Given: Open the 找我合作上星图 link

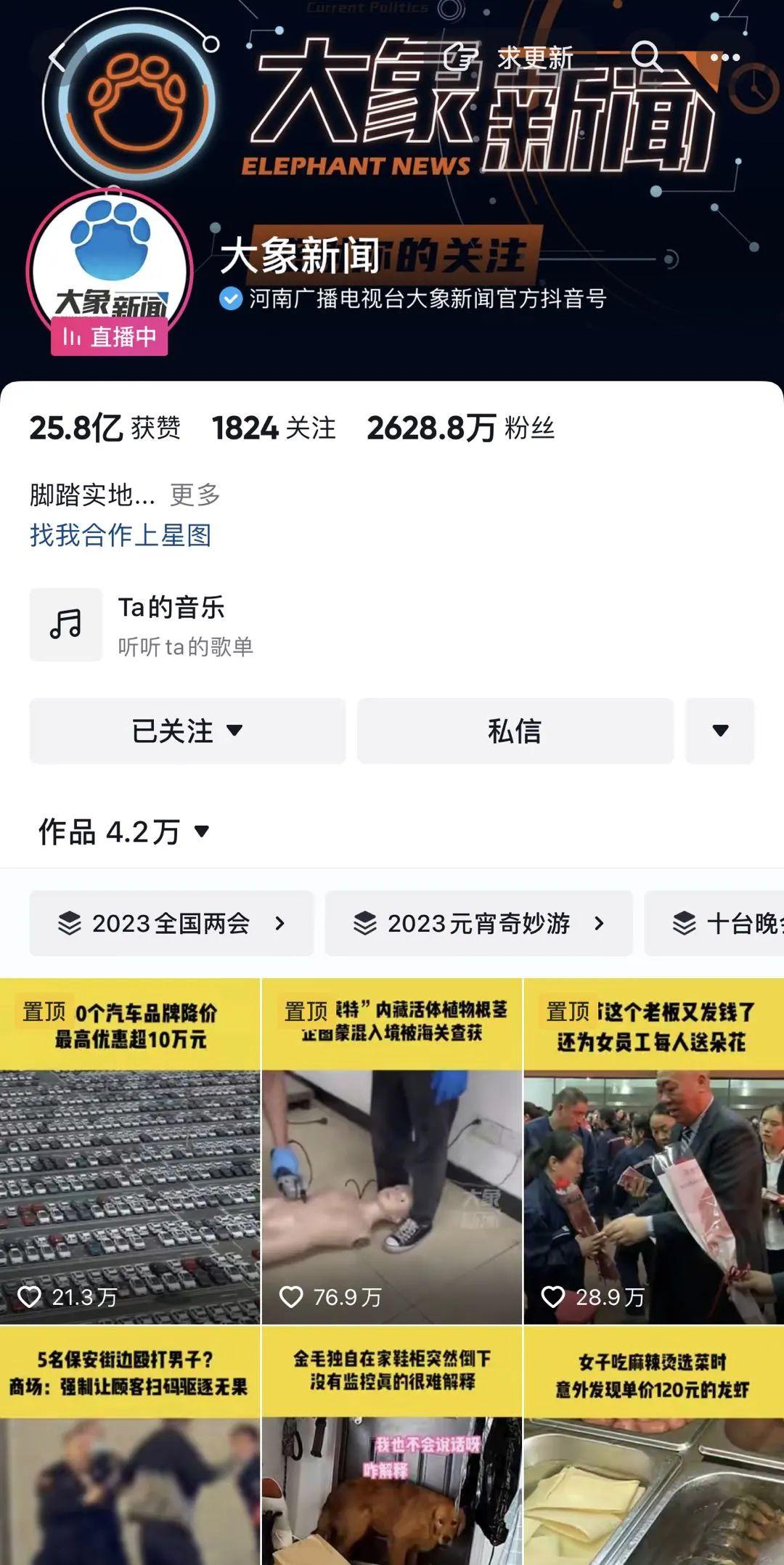Looking at the screenshot, I should click(x=121, y=535).
